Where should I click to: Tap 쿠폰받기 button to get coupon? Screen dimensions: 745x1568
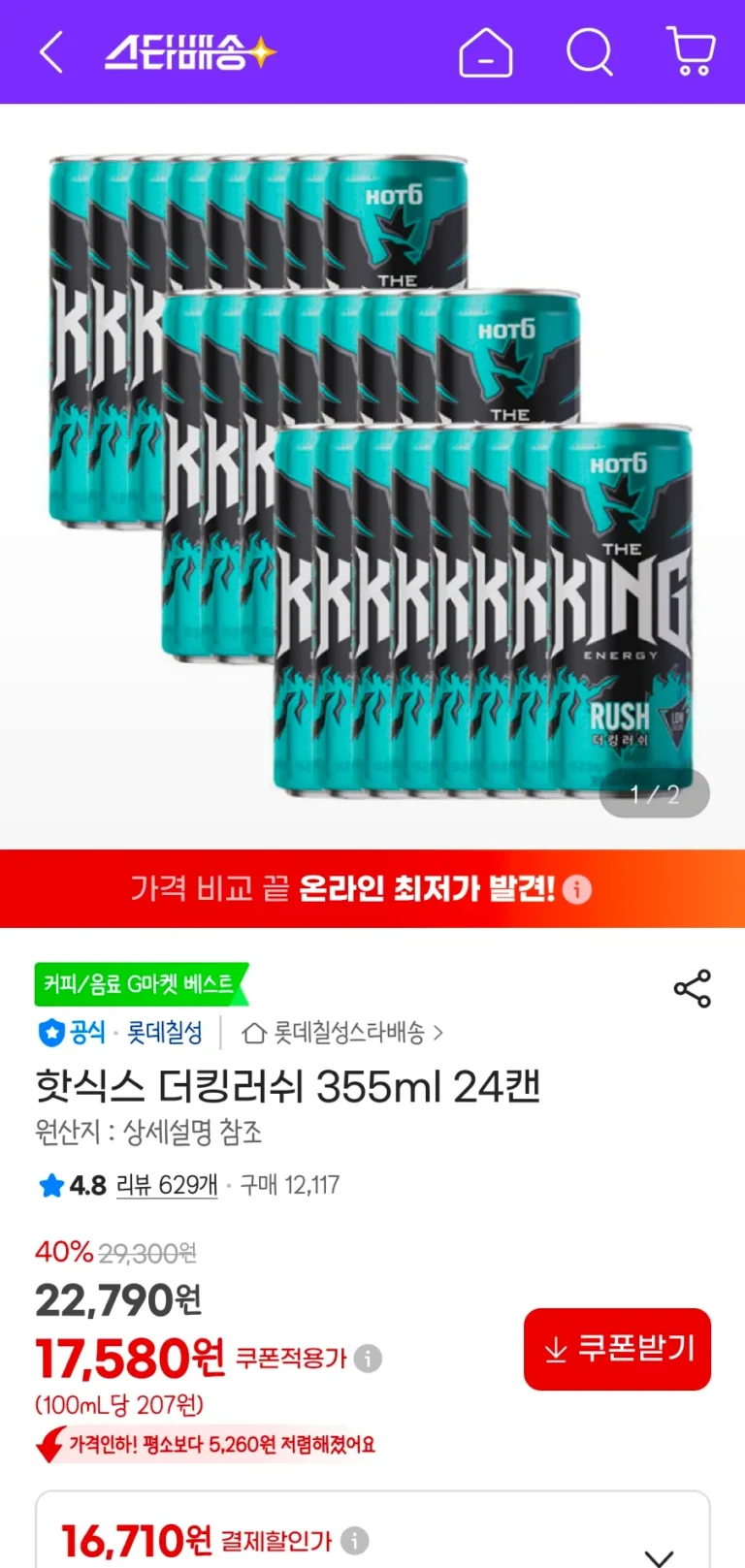coord(617,1349)
